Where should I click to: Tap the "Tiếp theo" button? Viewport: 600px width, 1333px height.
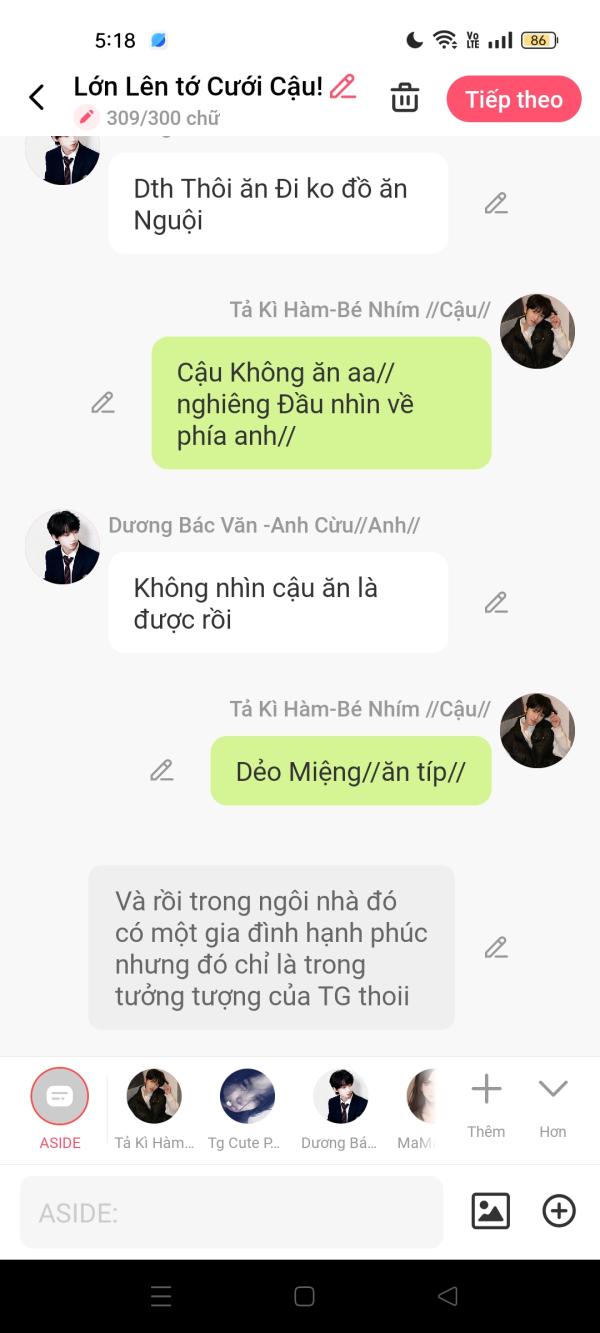pyautogui.click(x=514, y=99)
